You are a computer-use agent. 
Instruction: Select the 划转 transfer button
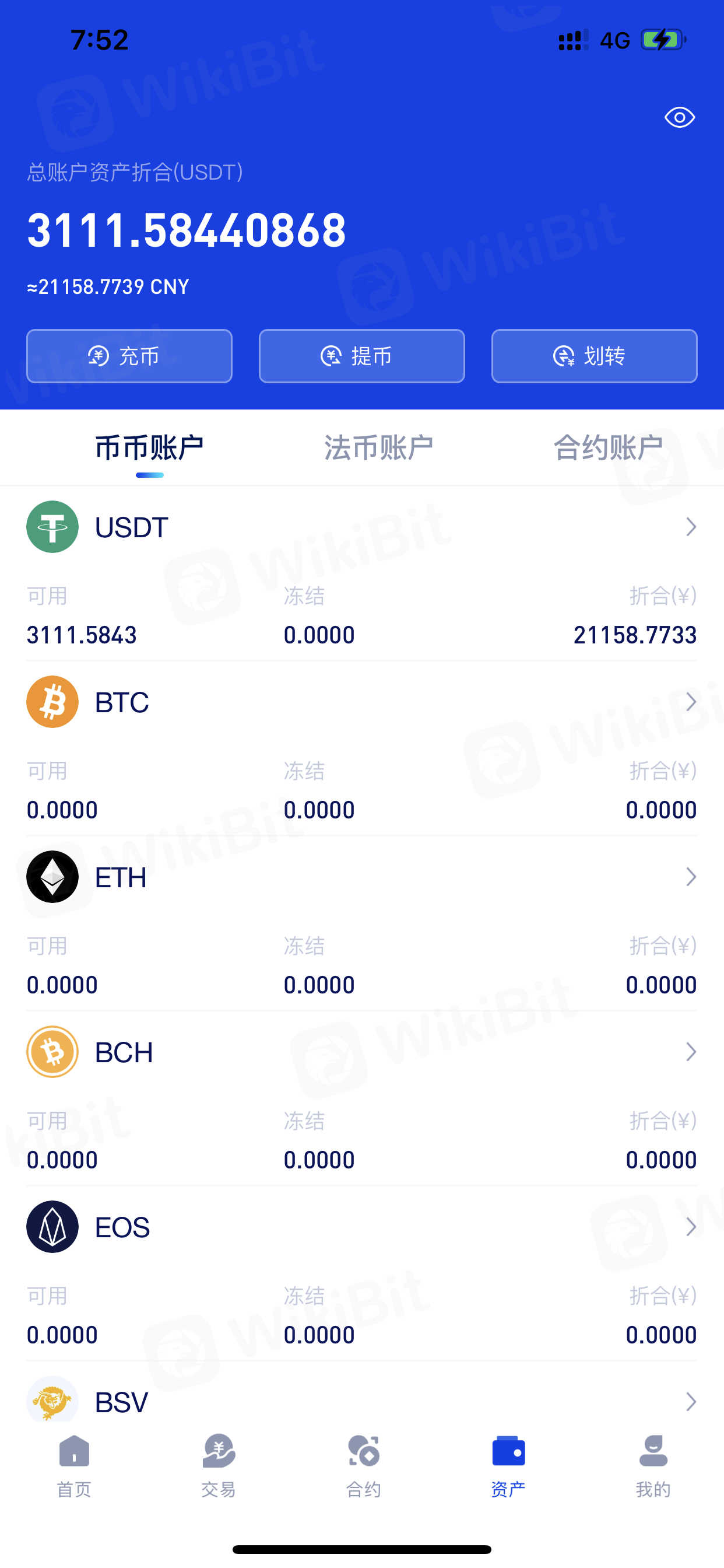coord(594,356)
